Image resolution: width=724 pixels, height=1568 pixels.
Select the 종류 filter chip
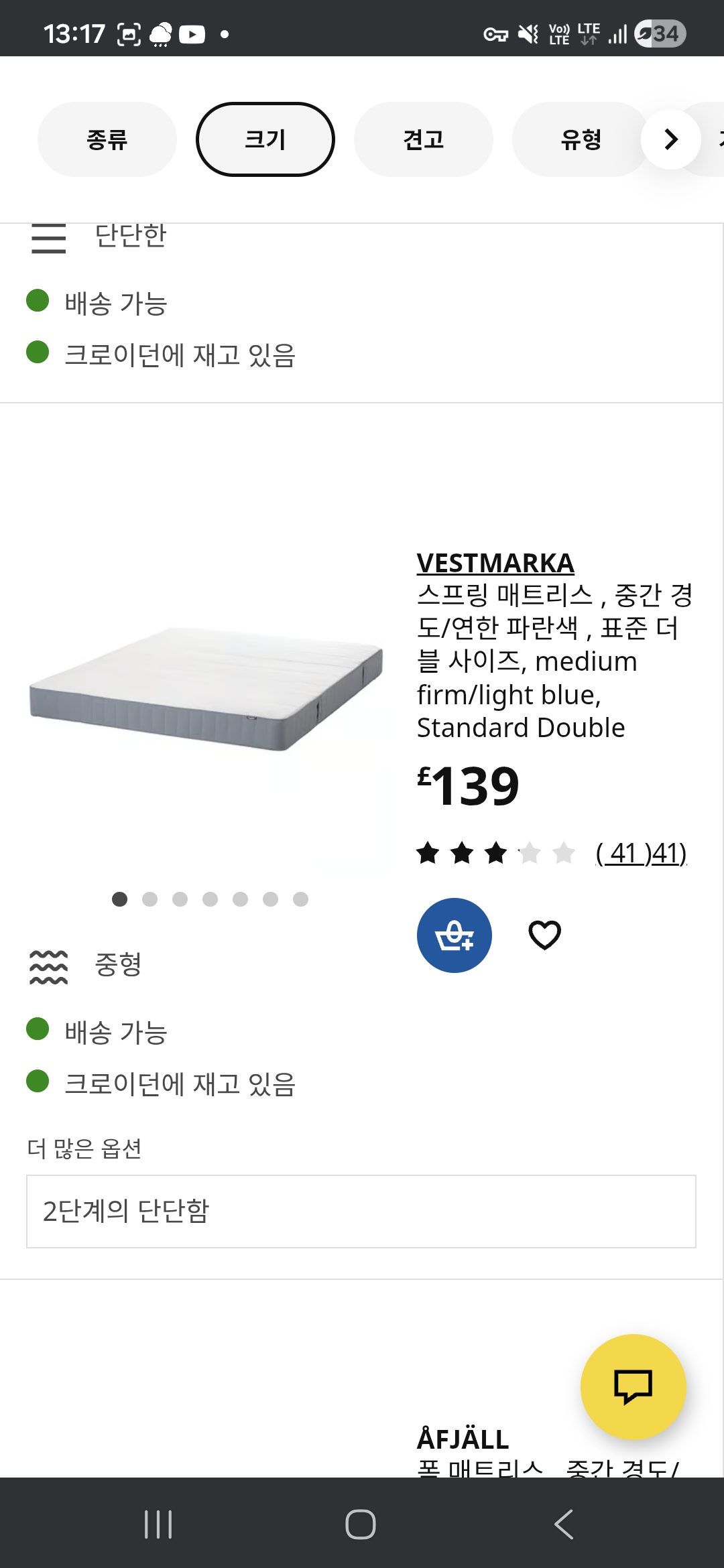click(107, 139)
